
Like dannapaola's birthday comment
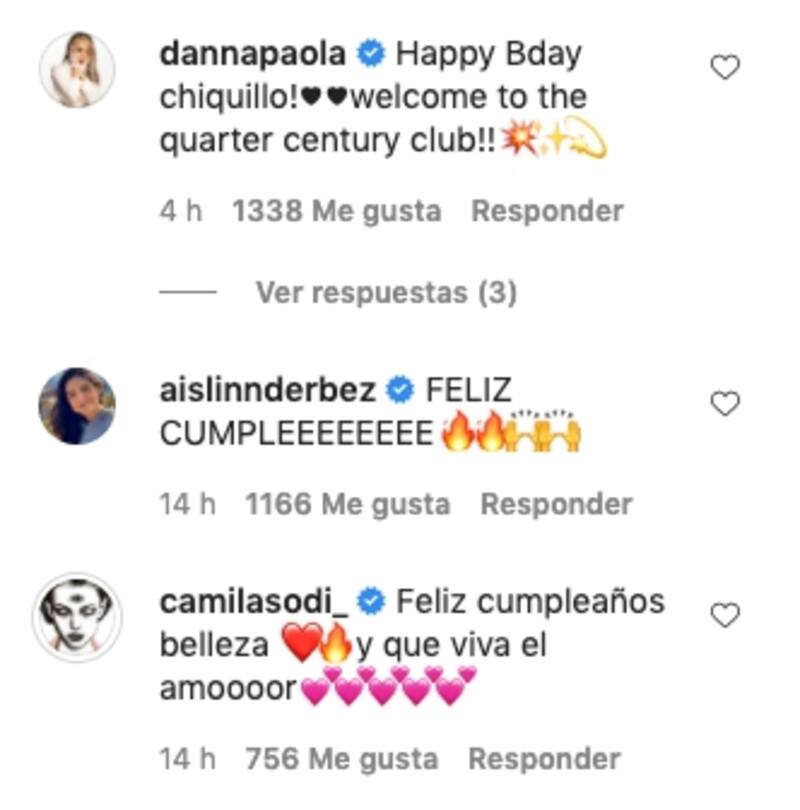click(724, 68)
